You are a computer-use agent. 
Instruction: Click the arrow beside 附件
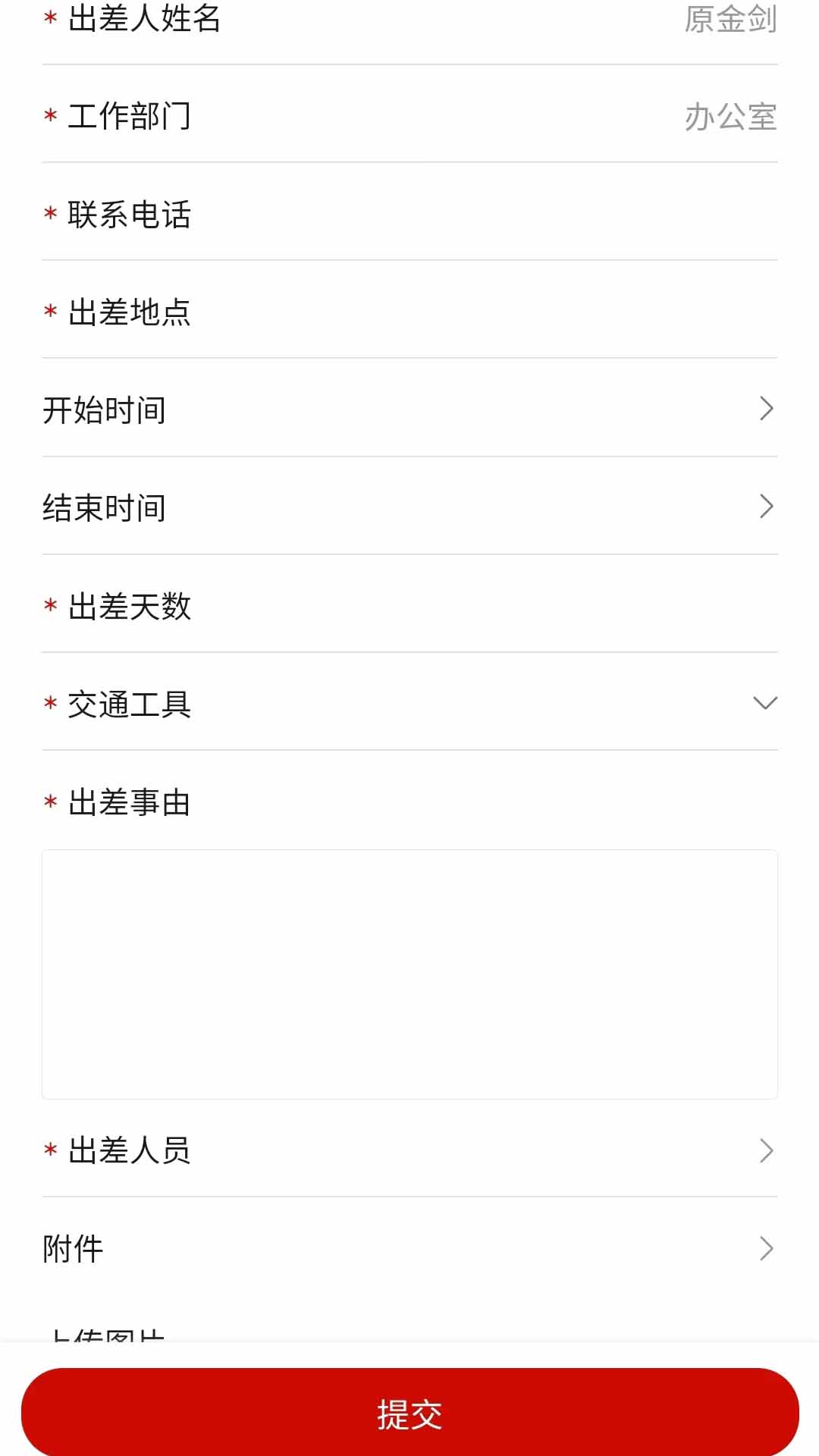pos(767,1247)
